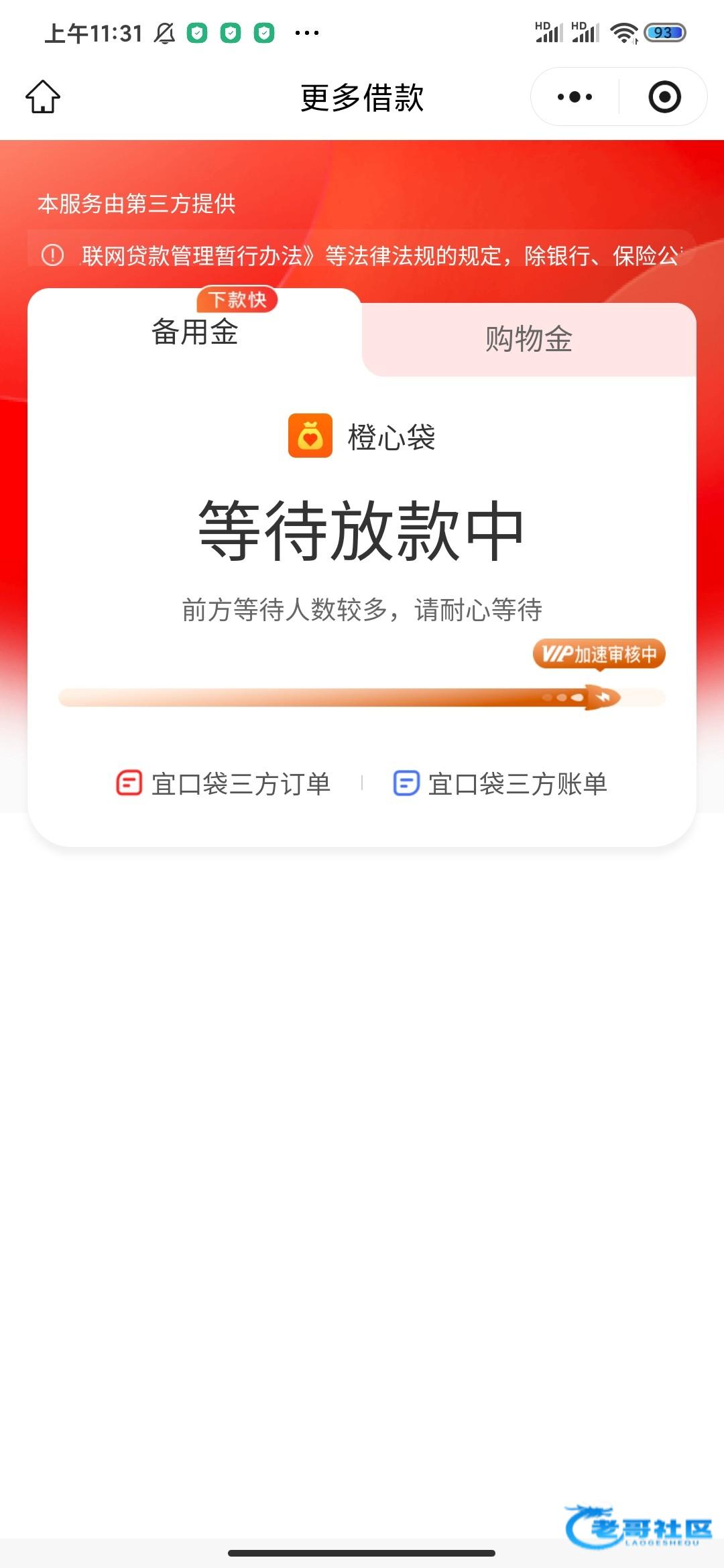Open the mini program three-dot menu
The image size is (724, 1568).
click(575, 97)
